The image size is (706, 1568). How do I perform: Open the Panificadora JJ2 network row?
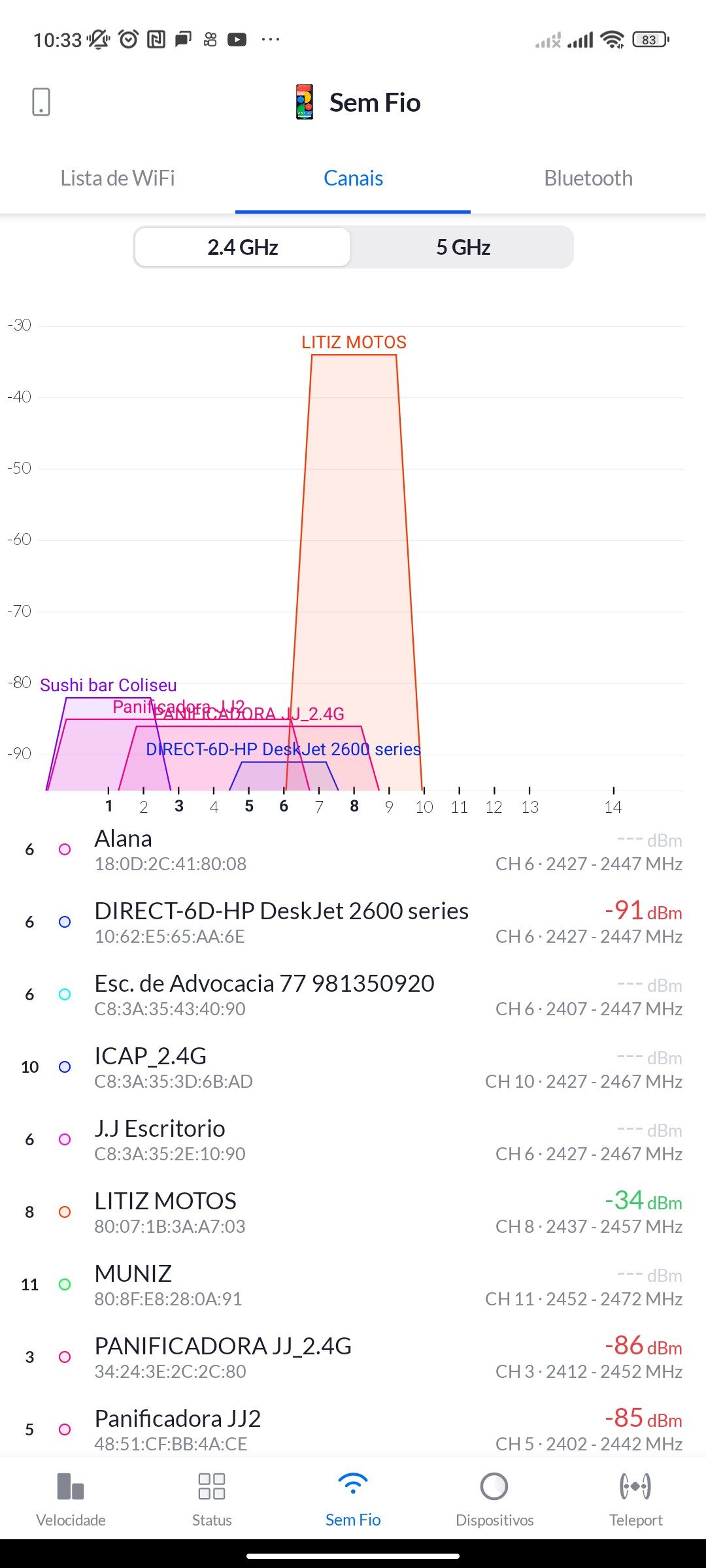coord(353,1429)
